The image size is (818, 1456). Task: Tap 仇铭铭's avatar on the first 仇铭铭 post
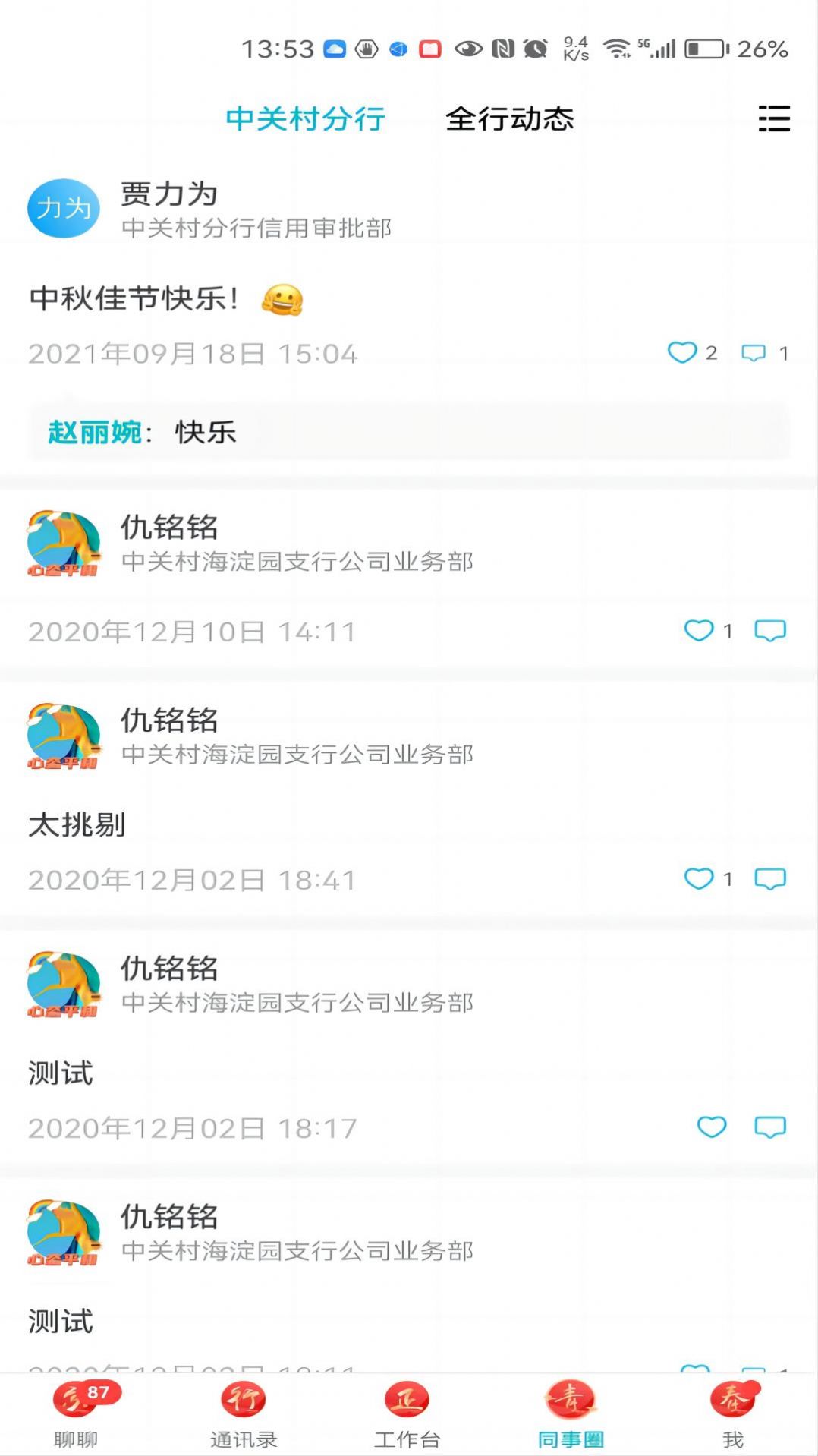click(64, 542)
